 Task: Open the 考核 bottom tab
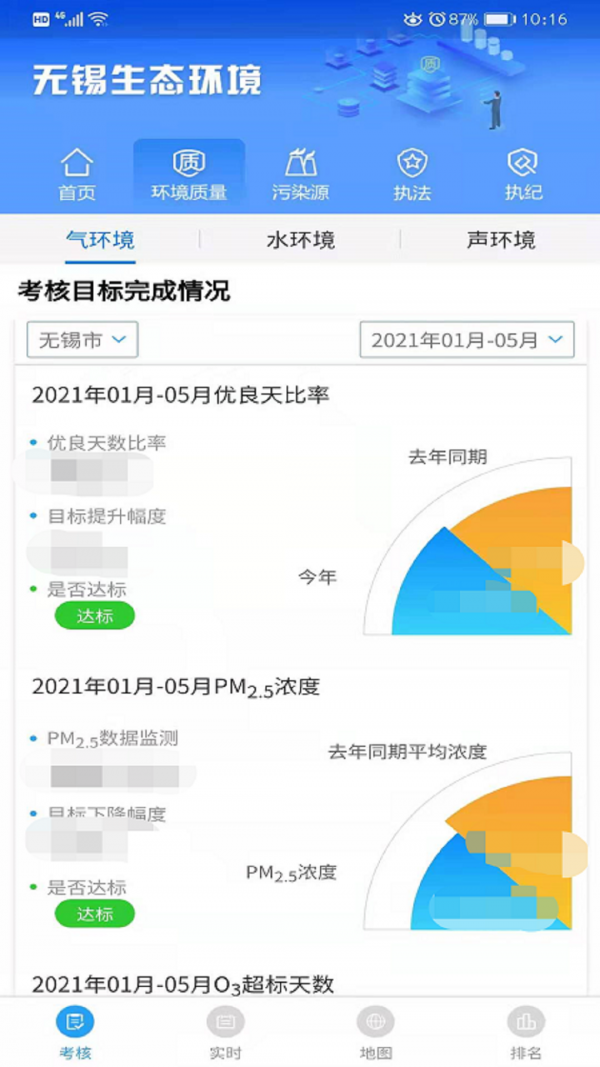click(75, 1032)
